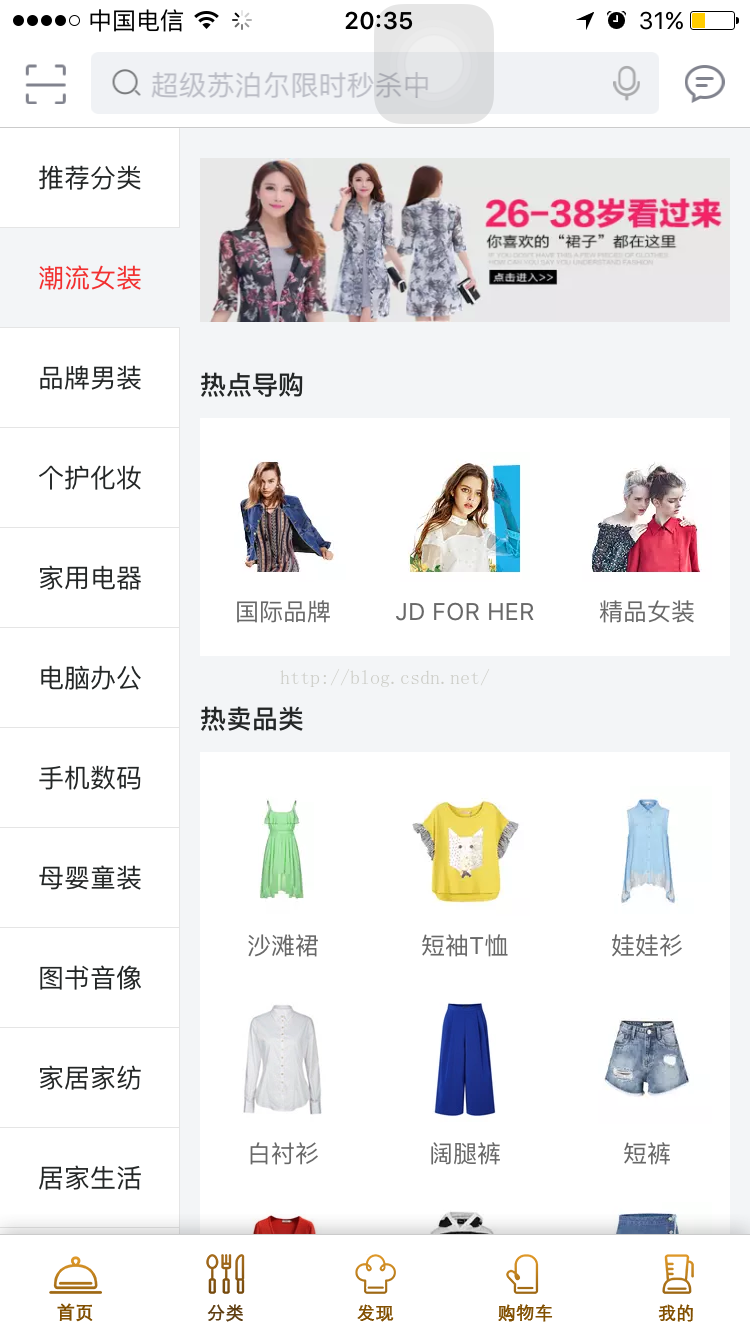Go to 手机数码 category
Image resolution: width=750 pixels, height=1334 pixels.
90,778
